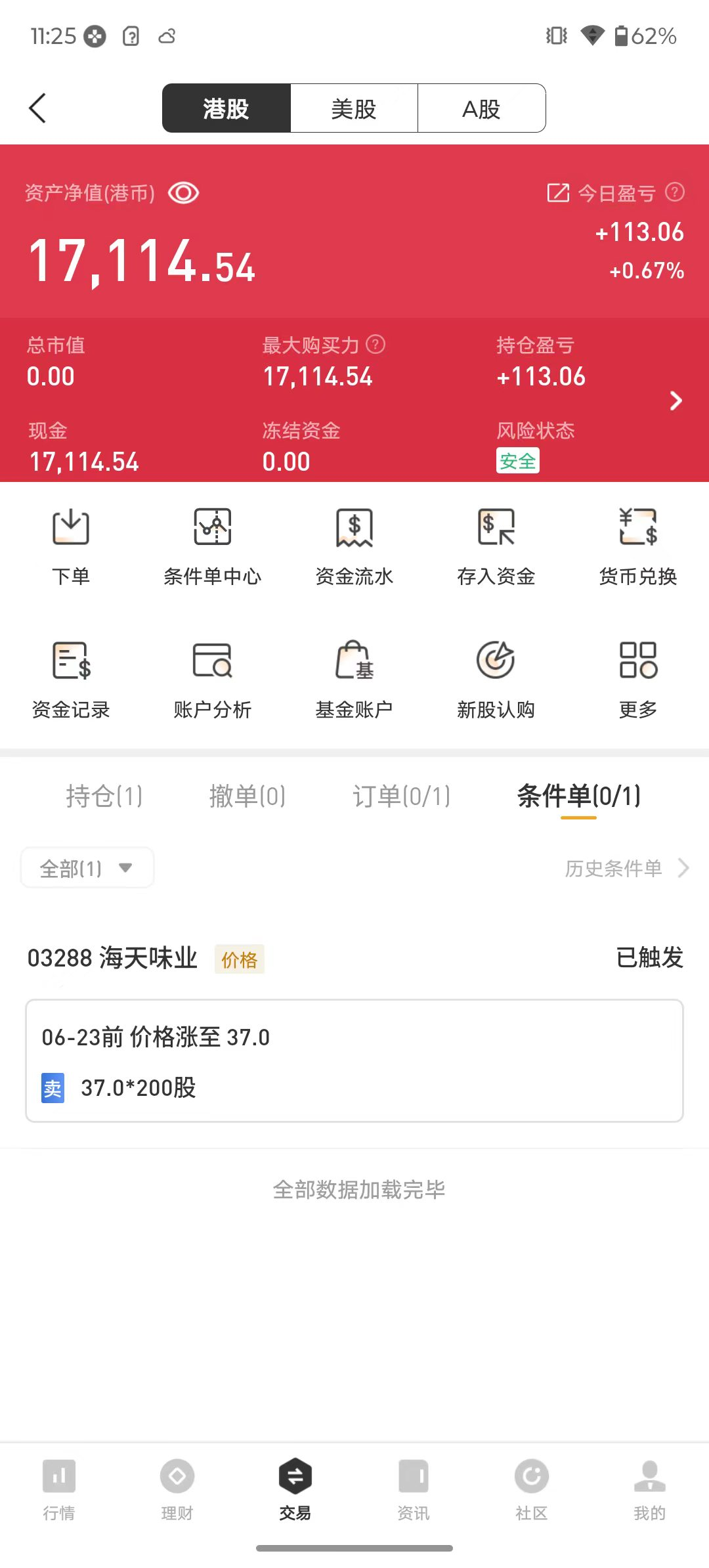The height and width of the screenshot is (1568, 709).
Task: Switch to the A股 market tab
Action: click(481, 108)
